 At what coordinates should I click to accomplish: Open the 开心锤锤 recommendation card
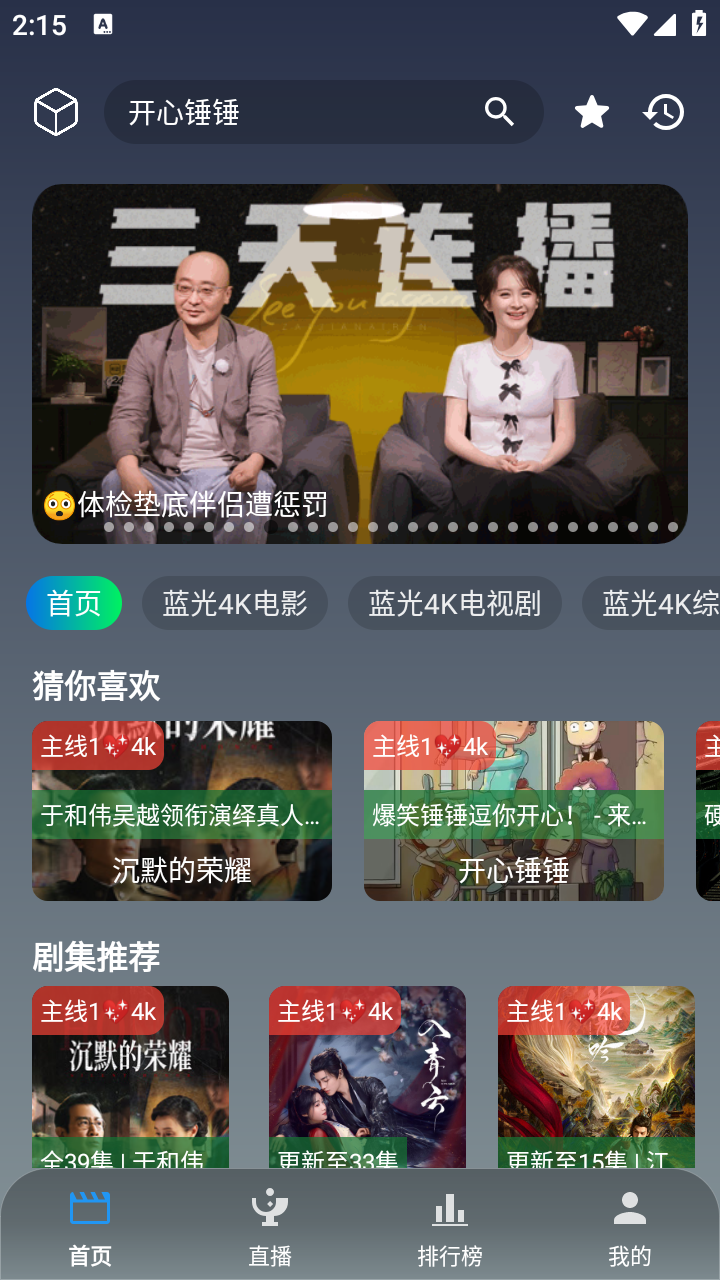click(514, 811)
